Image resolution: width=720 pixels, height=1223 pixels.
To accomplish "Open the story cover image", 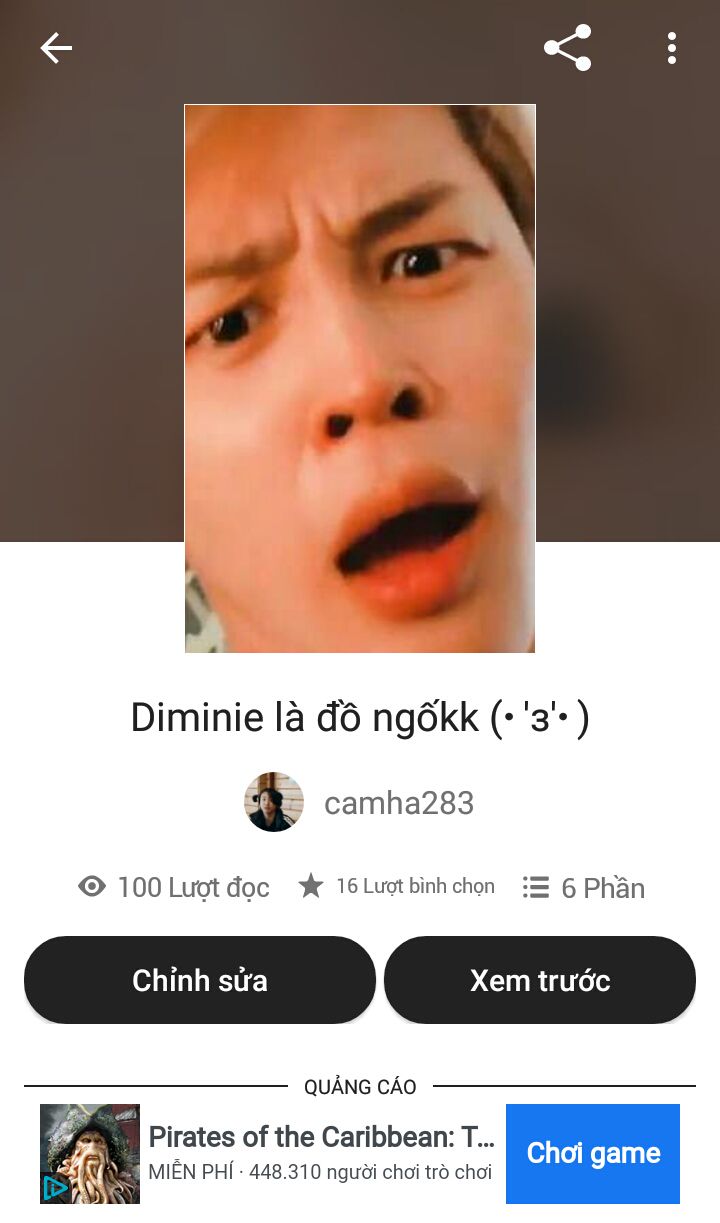I will point(360,378).
